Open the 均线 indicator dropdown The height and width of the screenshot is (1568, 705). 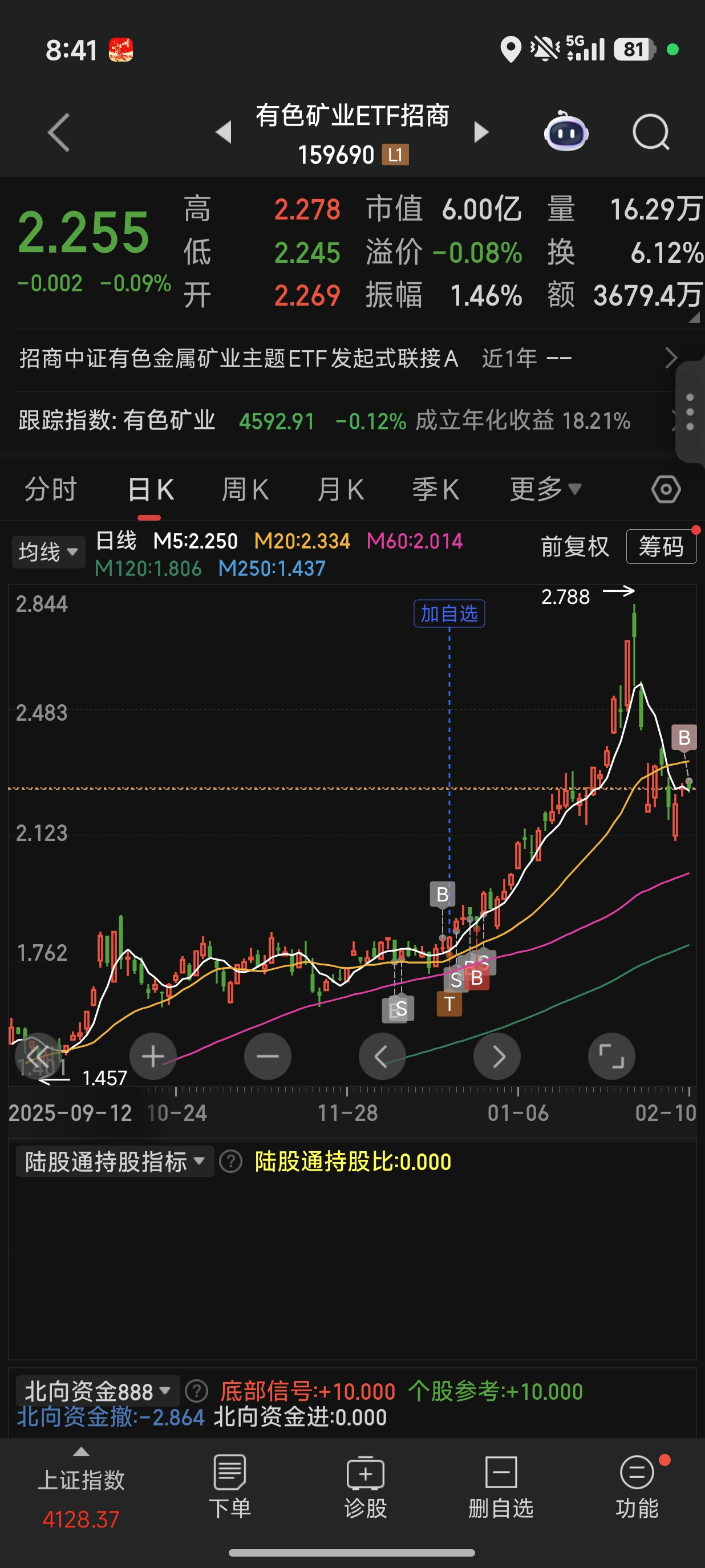[x=48, y=552]
